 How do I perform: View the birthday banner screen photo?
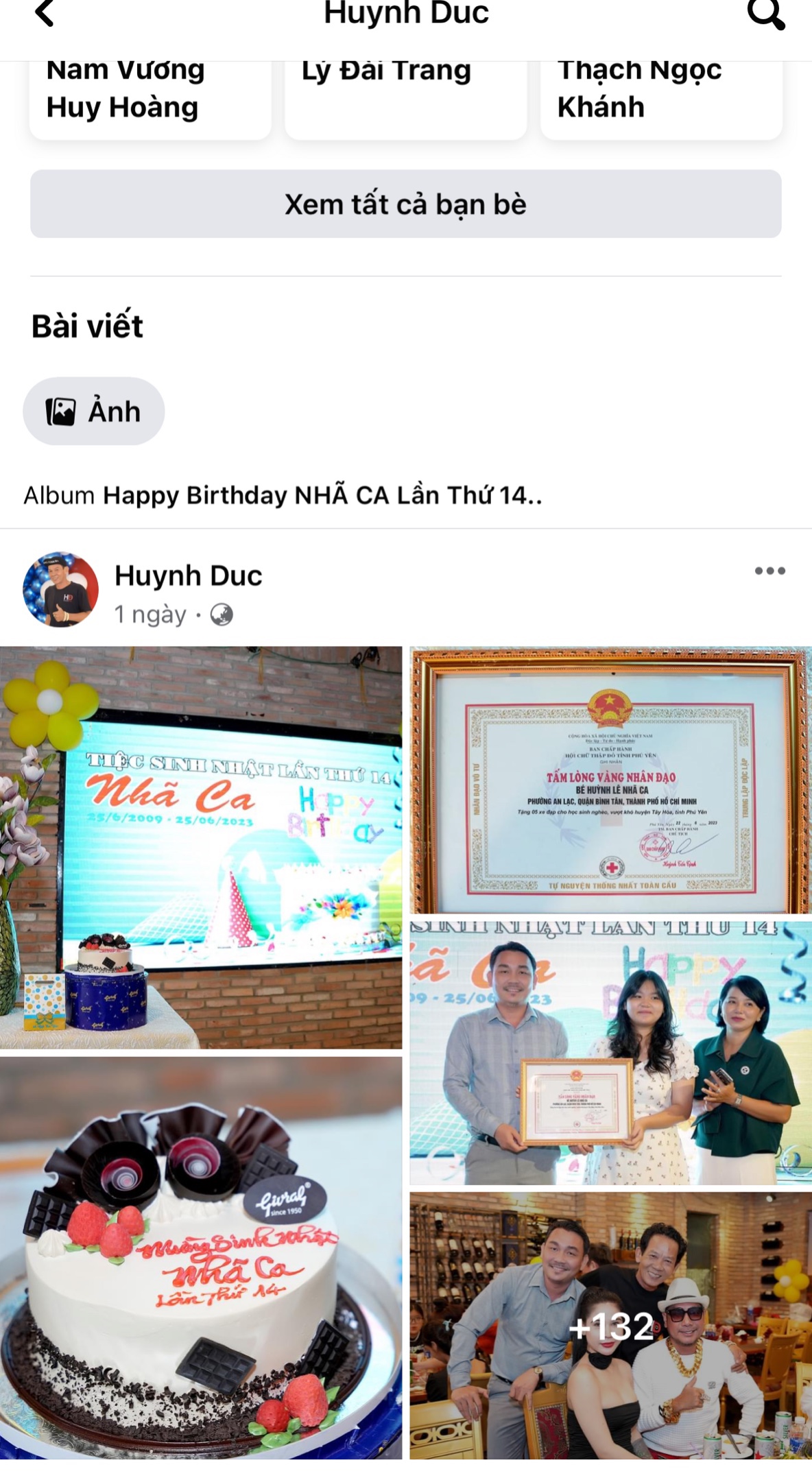pyautogui.click(x=201, y=847)
